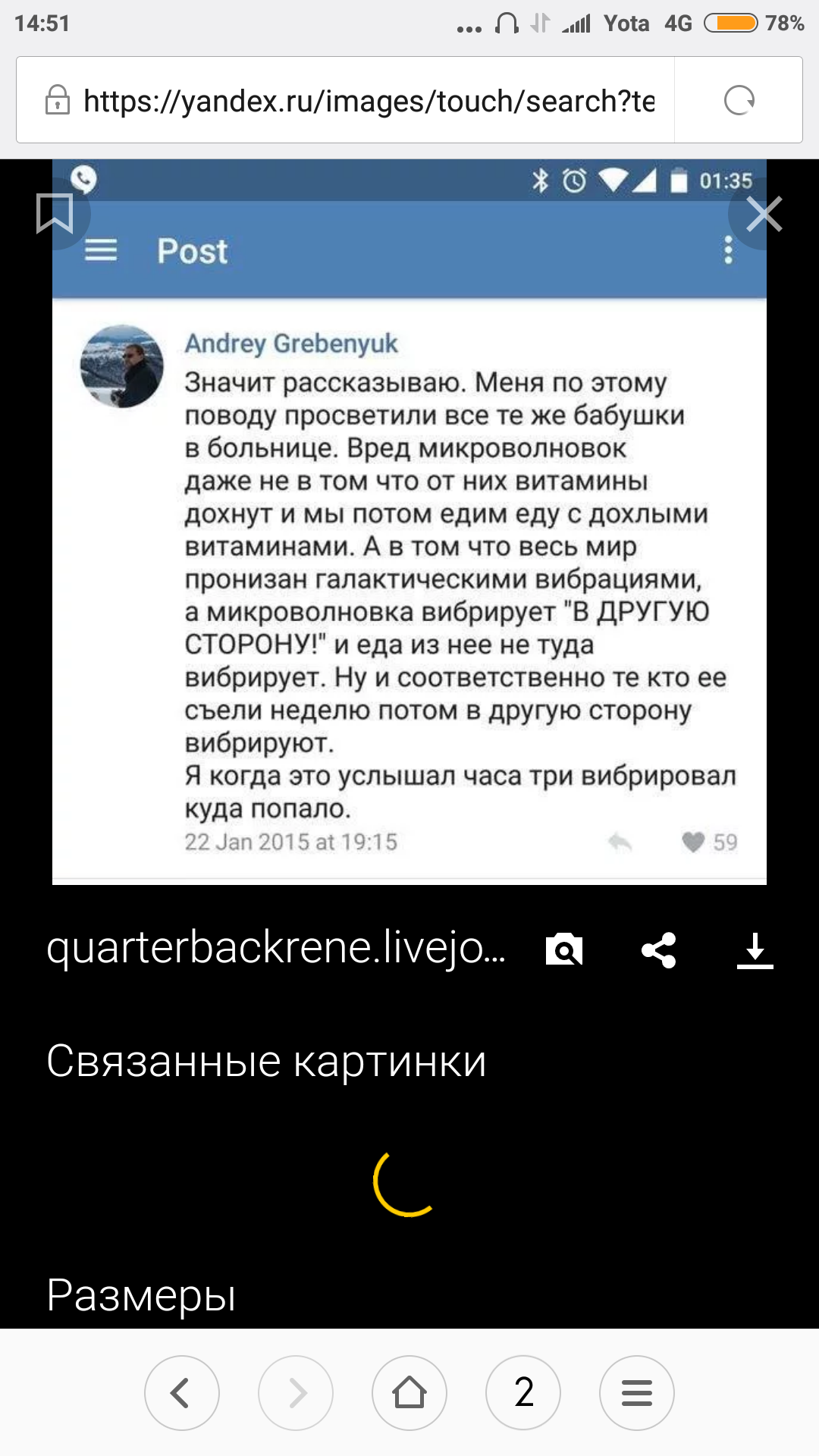Close the image viewer
819x1456 pixels.
764,214
